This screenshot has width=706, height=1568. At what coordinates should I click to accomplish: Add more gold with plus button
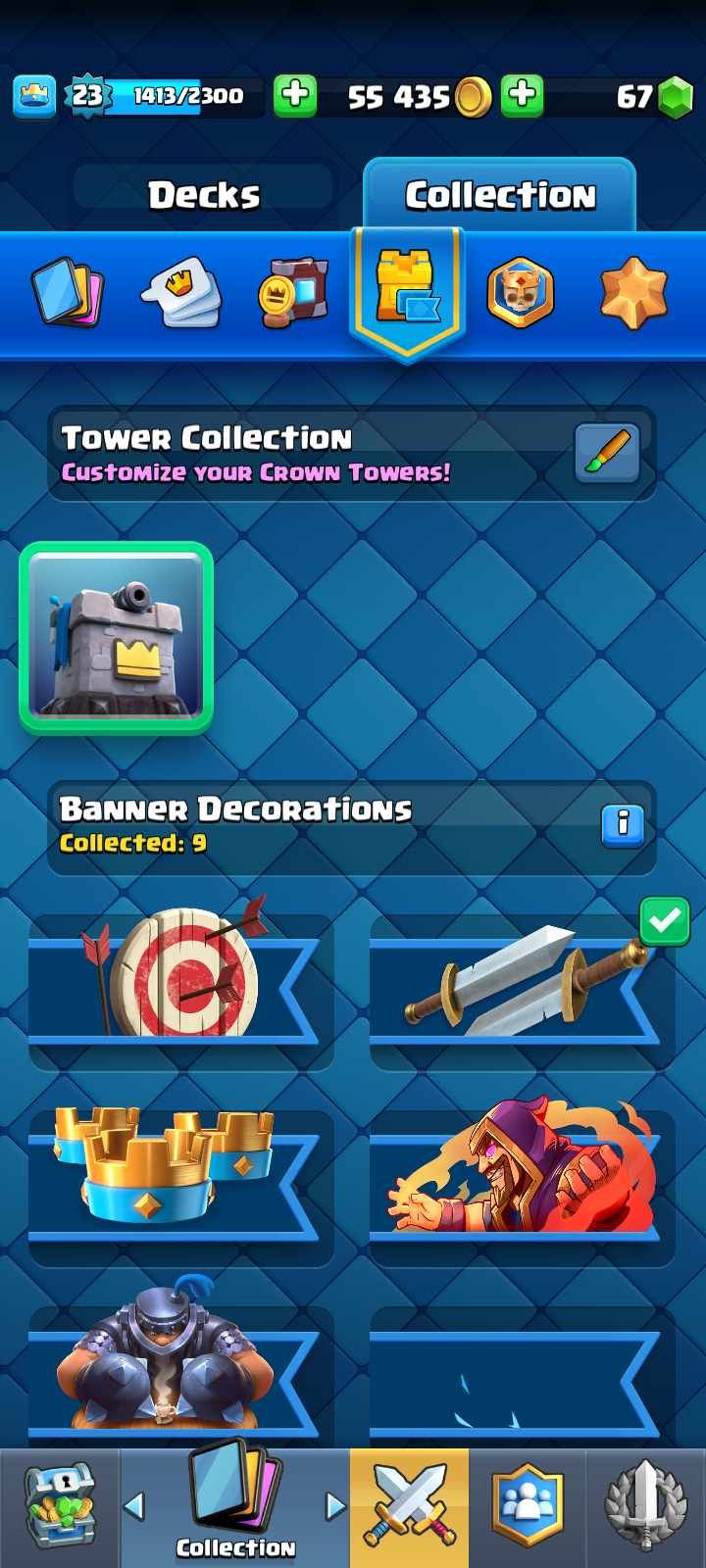pos(523,95)
